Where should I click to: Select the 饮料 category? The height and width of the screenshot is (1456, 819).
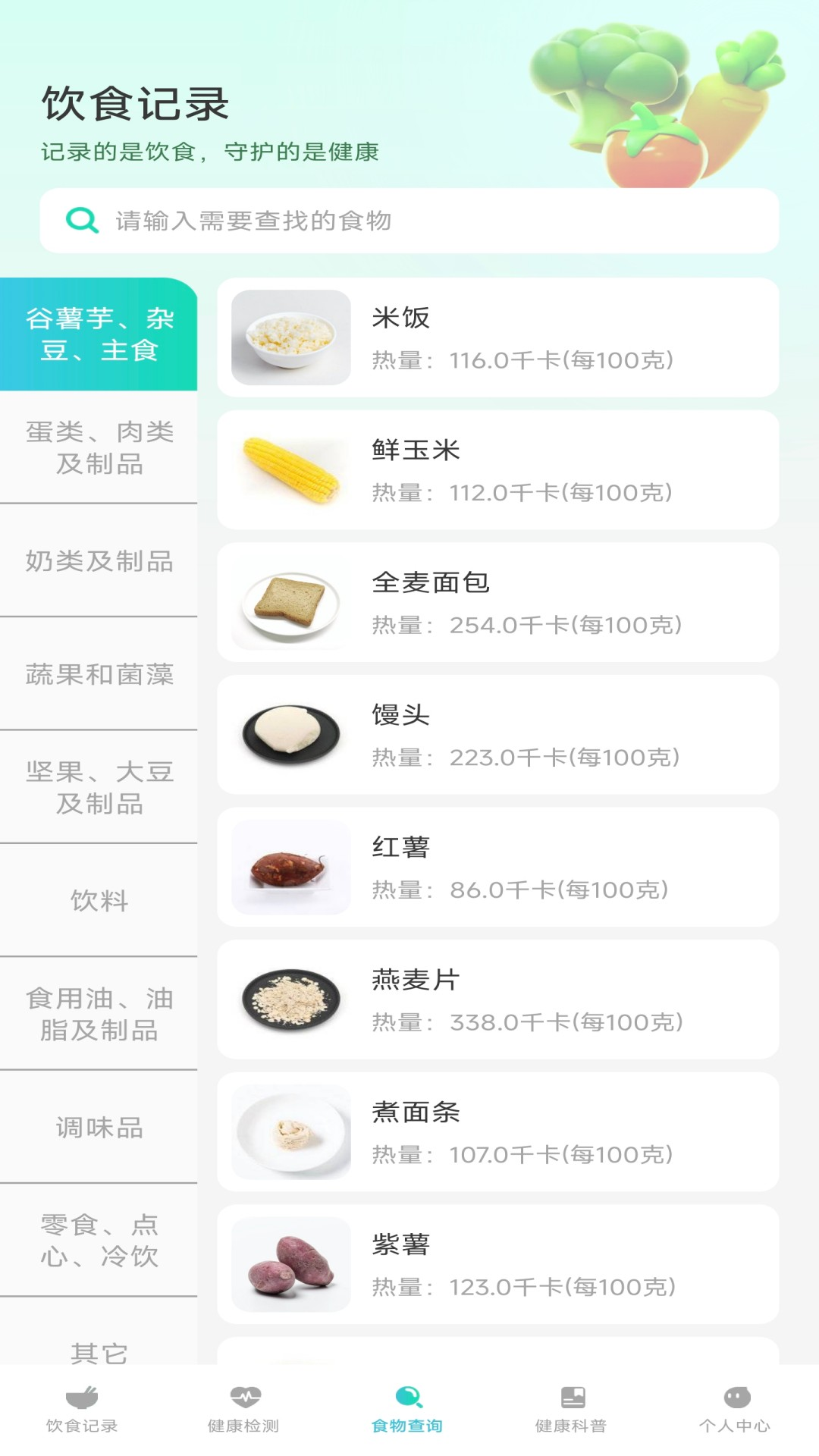[99, 901]
